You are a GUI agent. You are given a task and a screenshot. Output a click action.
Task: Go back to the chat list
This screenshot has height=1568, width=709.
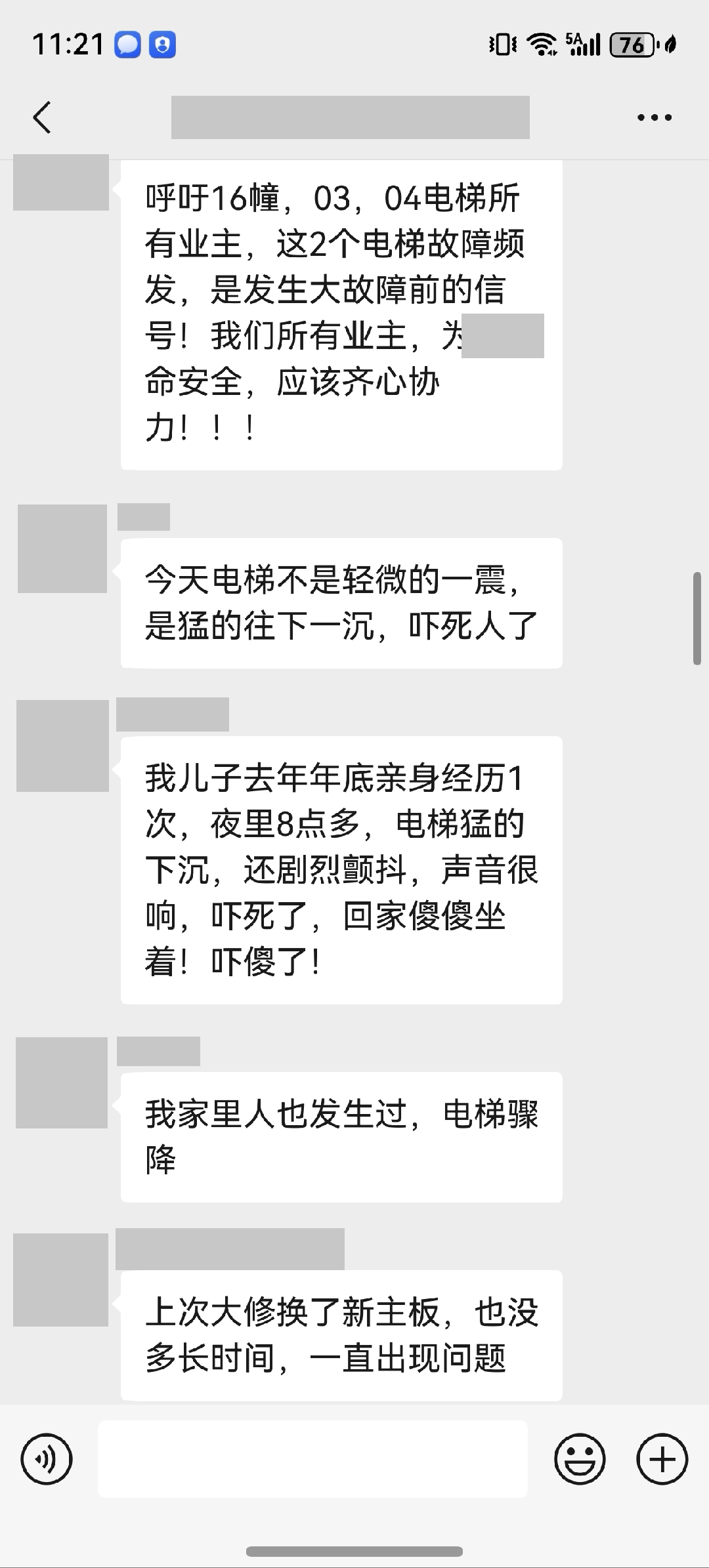(42, 118)
